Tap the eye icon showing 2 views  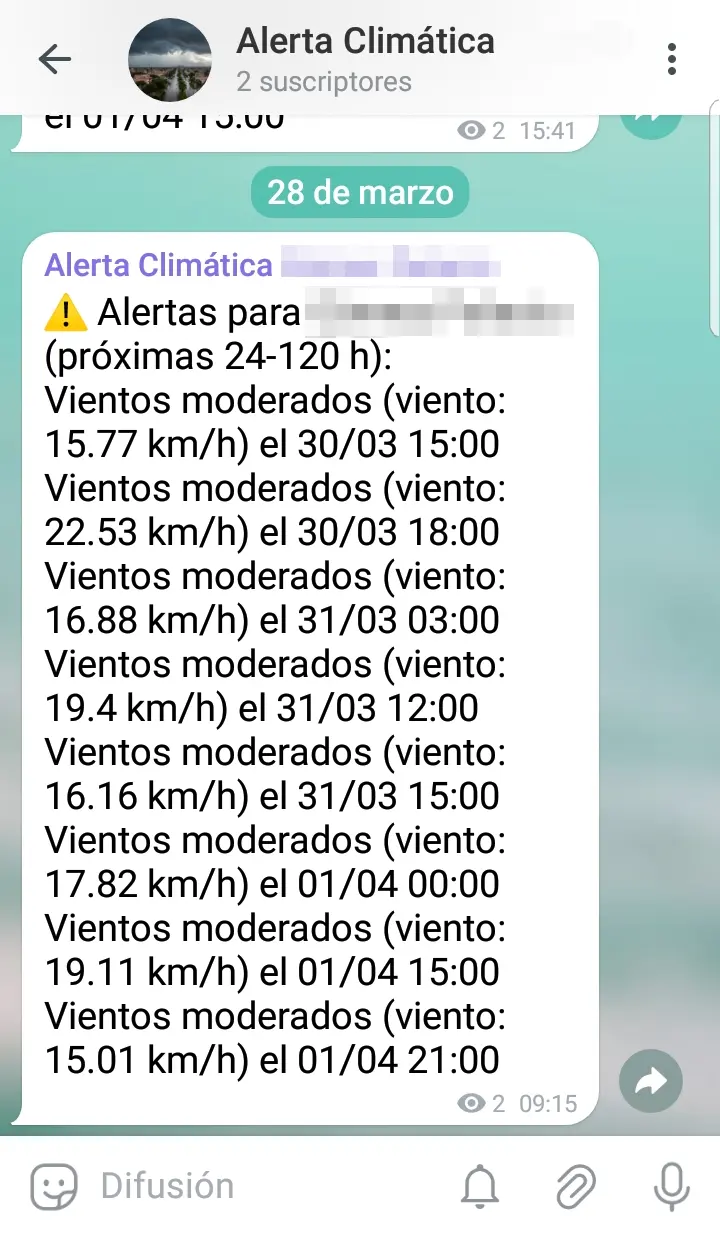[x=470, y=1103]
